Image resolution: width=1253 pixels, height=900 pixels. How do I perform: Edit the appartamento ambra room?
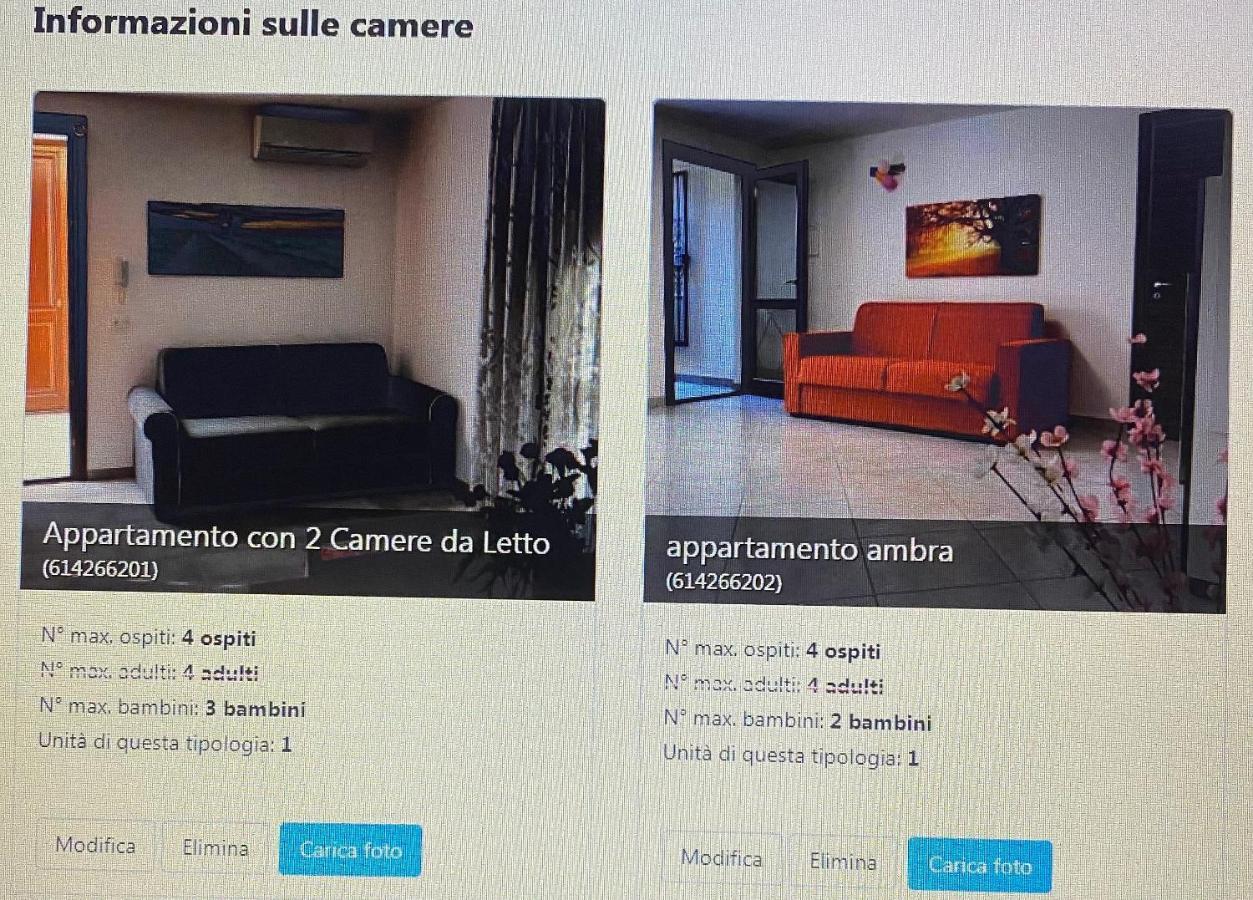721,859
